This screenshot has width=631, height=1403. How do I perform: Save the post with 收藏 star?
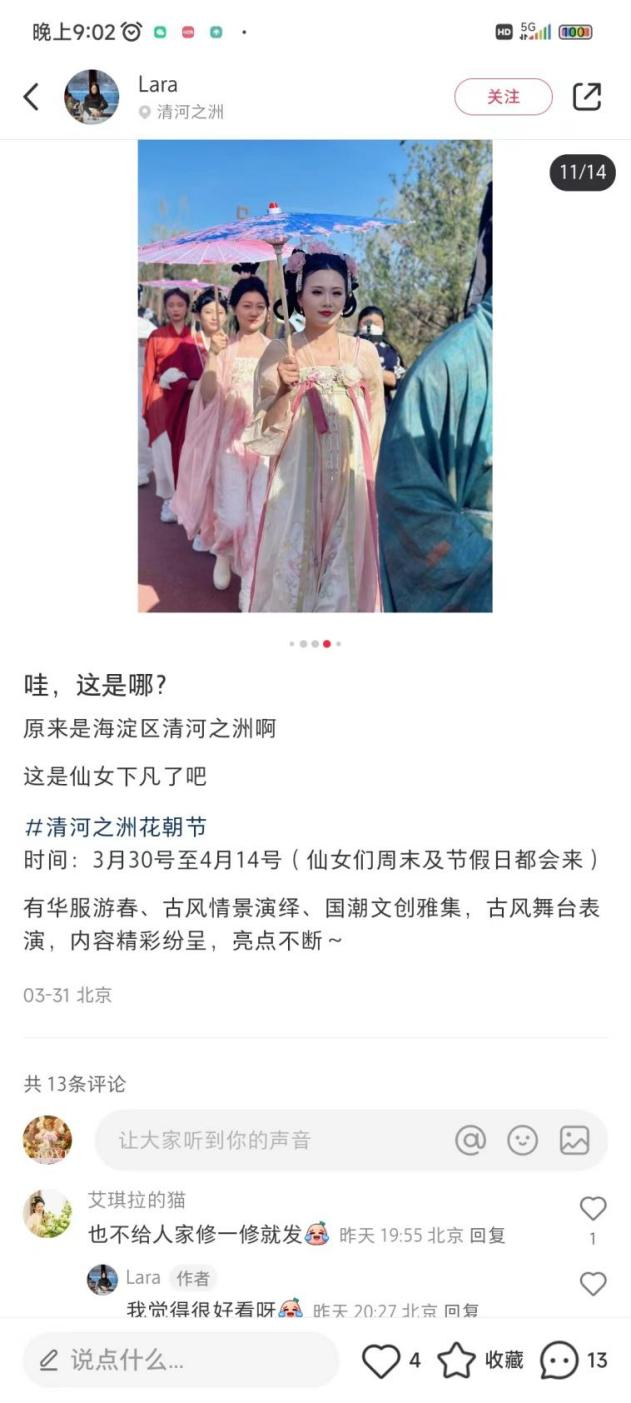point(457,1360)
